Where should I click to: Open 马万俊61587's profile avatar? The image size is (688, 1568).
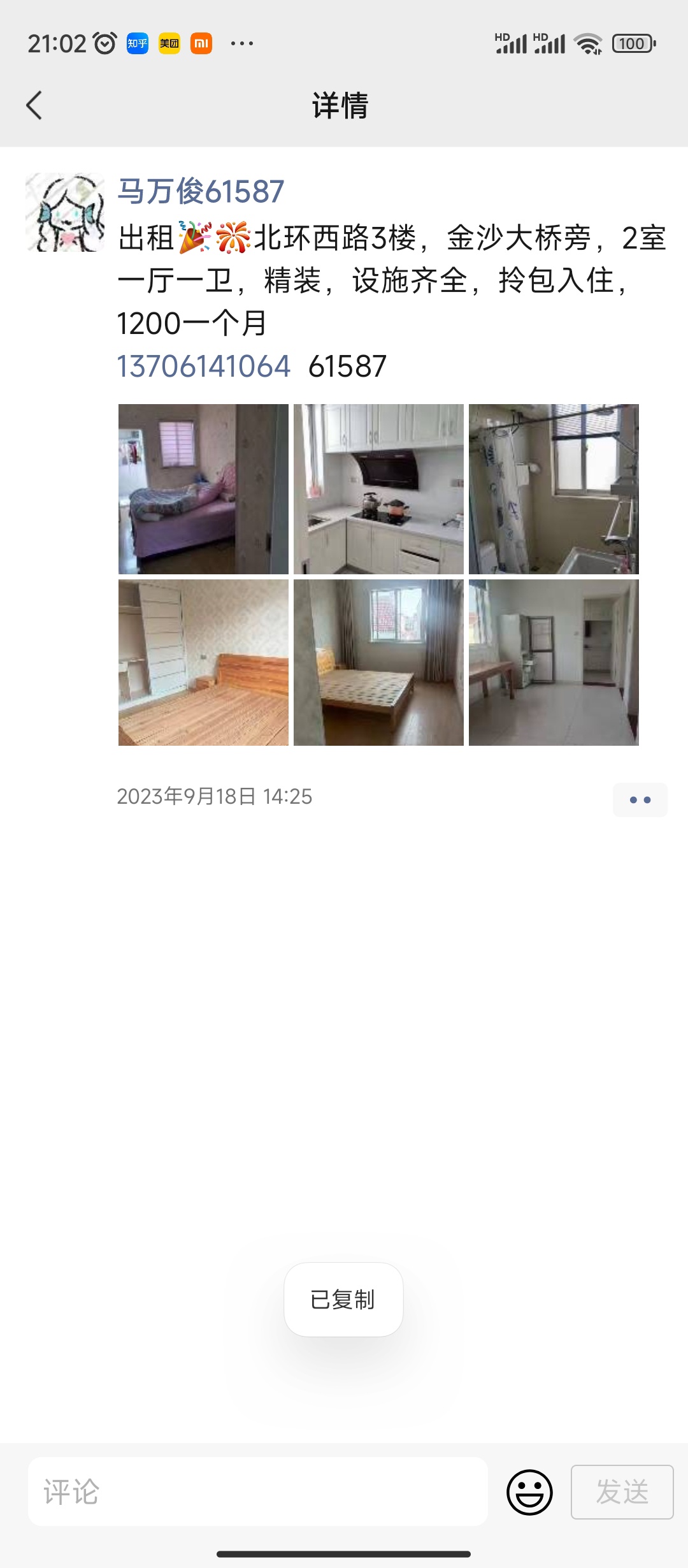pos(65,212)
